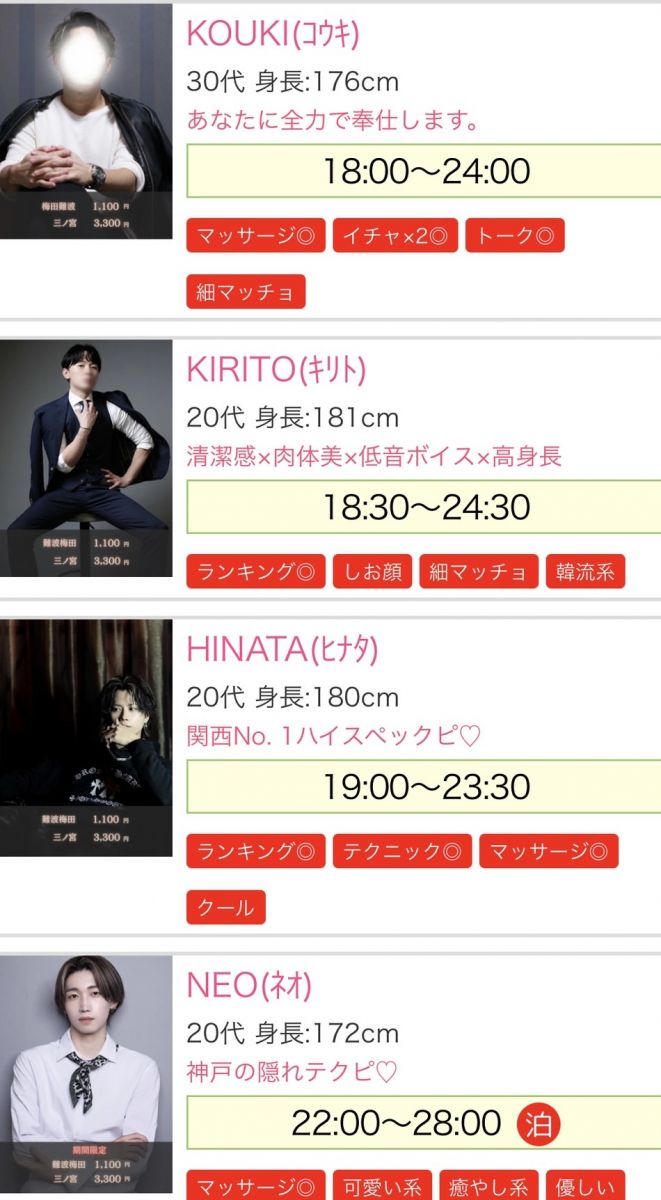This screenshot has width=661, height=1200.
Task: Open HINATA's profile photo
Action: coord(86,737)
